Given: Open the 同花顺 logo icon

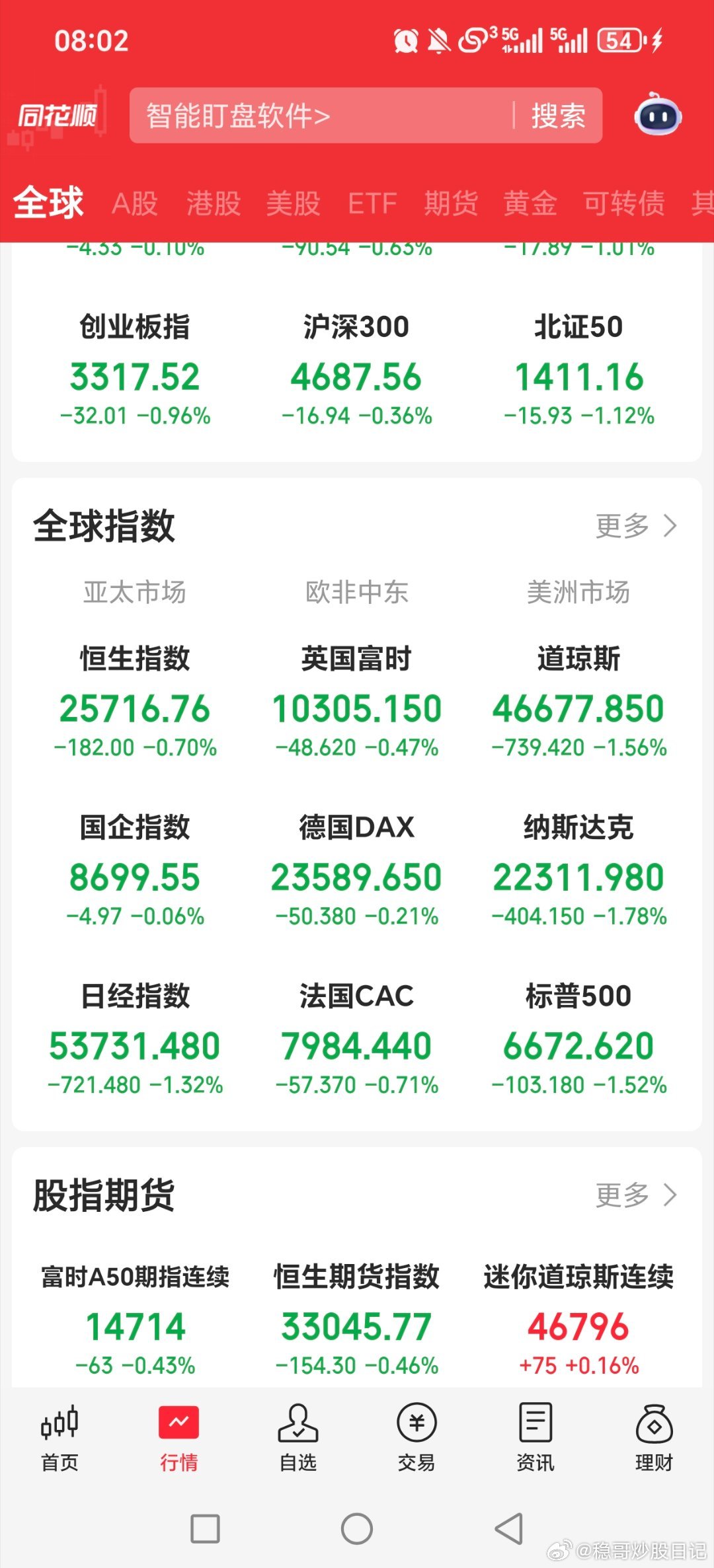Looking at the screenshot, I should (x=58, y=116).
